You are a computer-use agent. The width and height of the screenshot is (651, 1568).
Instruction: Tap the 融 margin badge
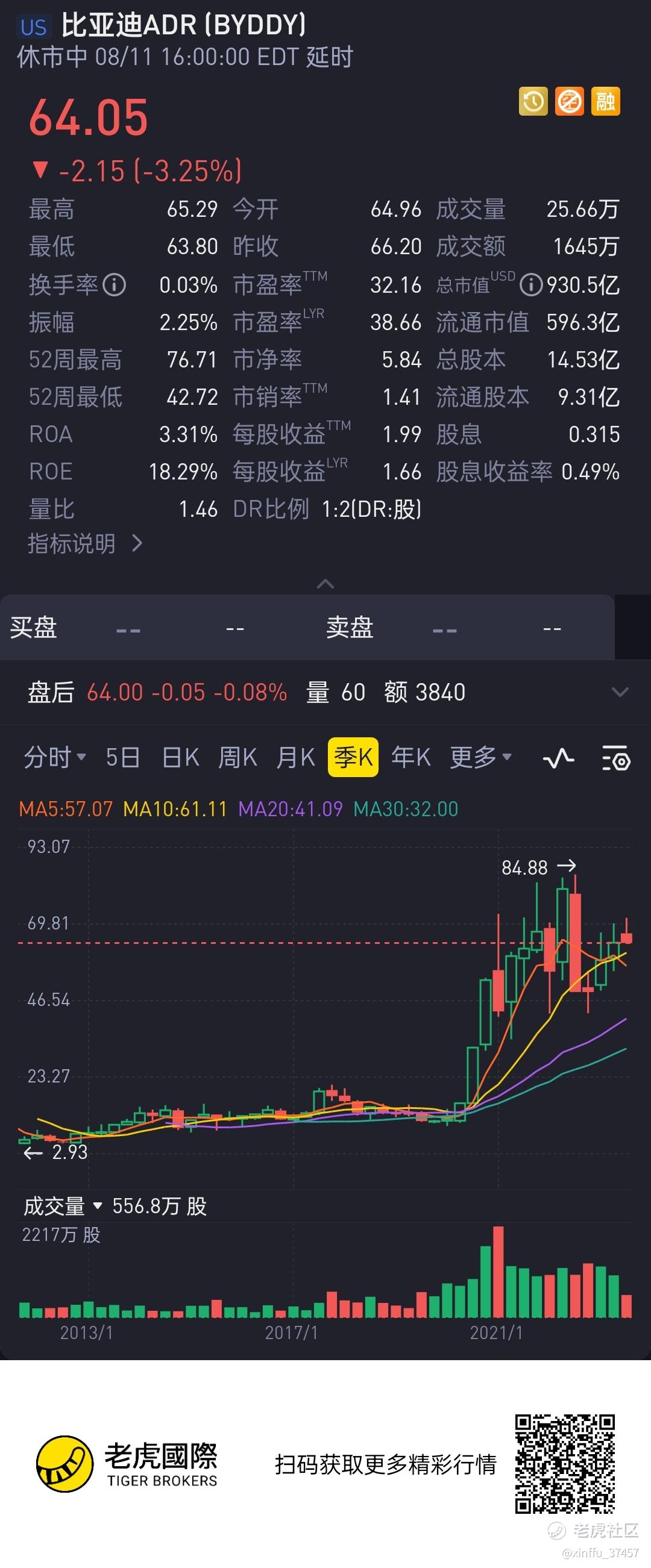tap(605, 102)
